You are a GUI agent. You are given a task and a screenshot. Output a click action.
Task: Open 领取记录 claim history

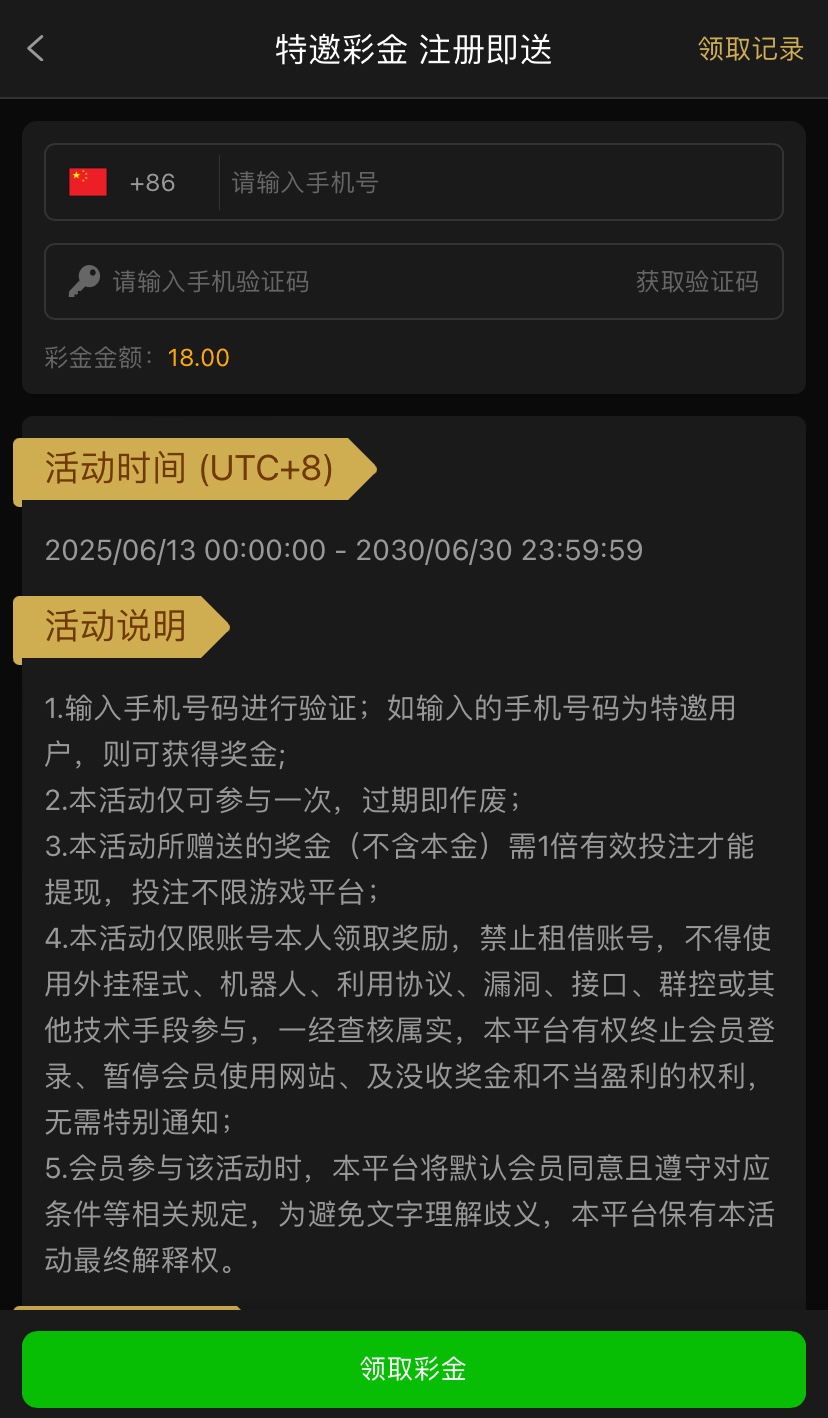click(750, 49)
